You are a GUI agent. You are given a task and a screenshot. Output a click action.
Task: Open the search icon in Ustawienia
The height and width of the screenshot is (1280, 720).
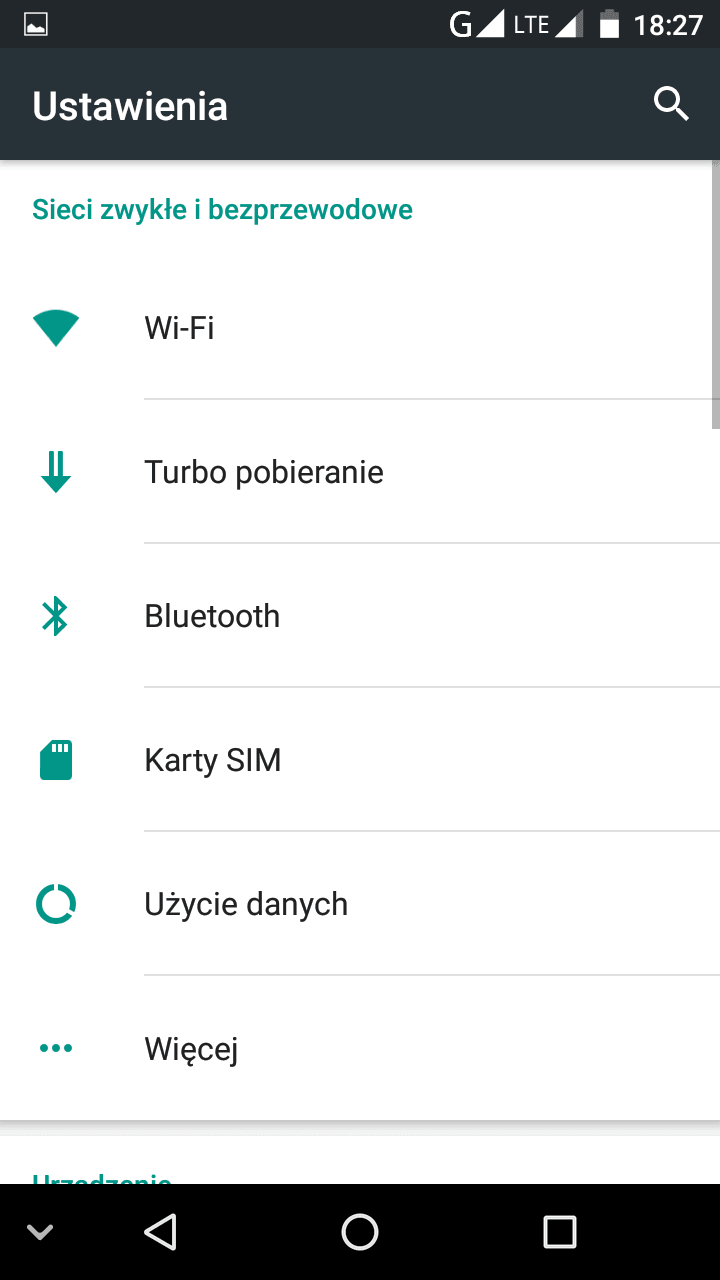pos(671,104)
